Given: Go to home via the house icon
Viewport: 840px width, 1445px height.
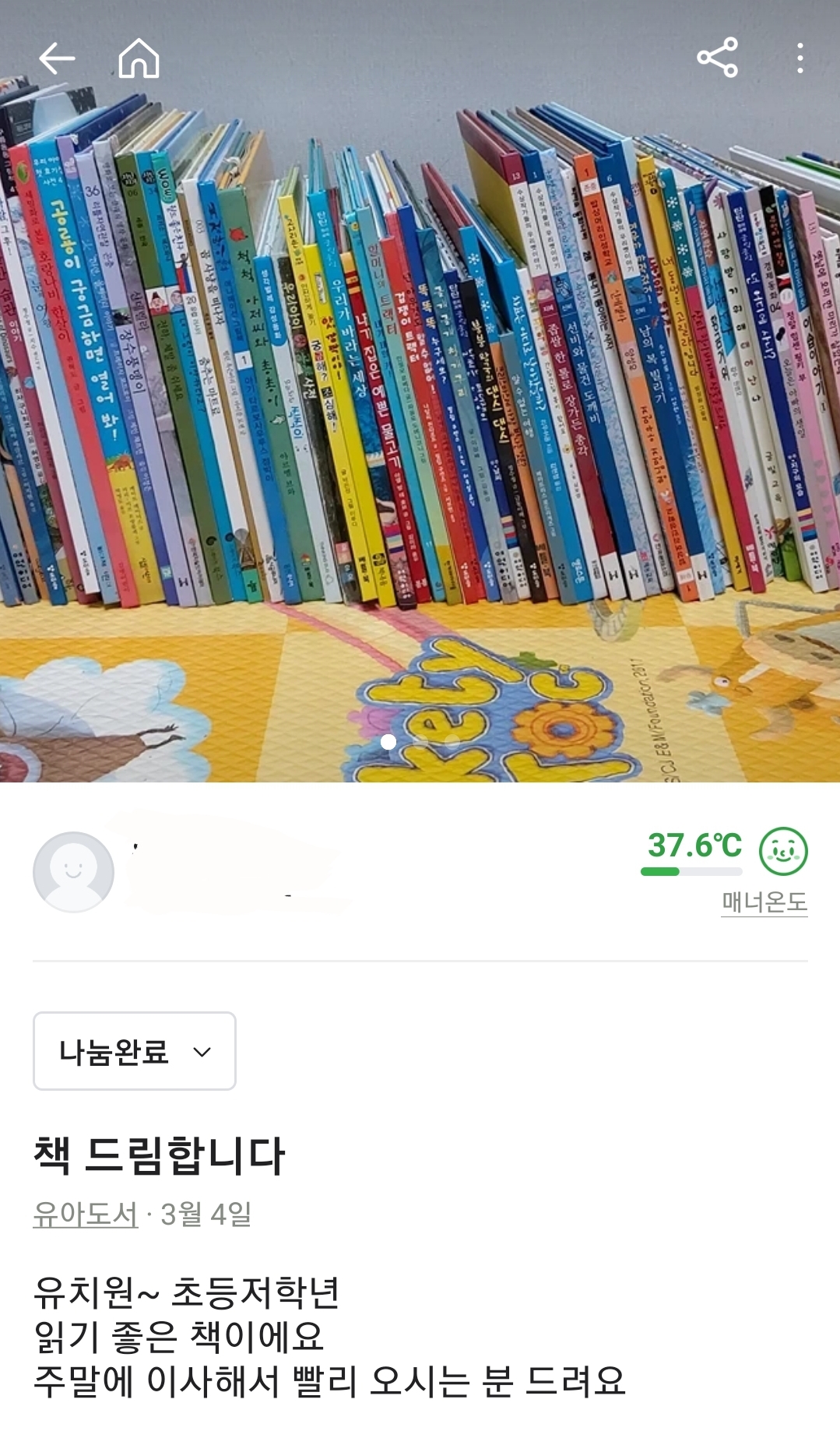Looking at the screenshot, I should pos(139,58).
